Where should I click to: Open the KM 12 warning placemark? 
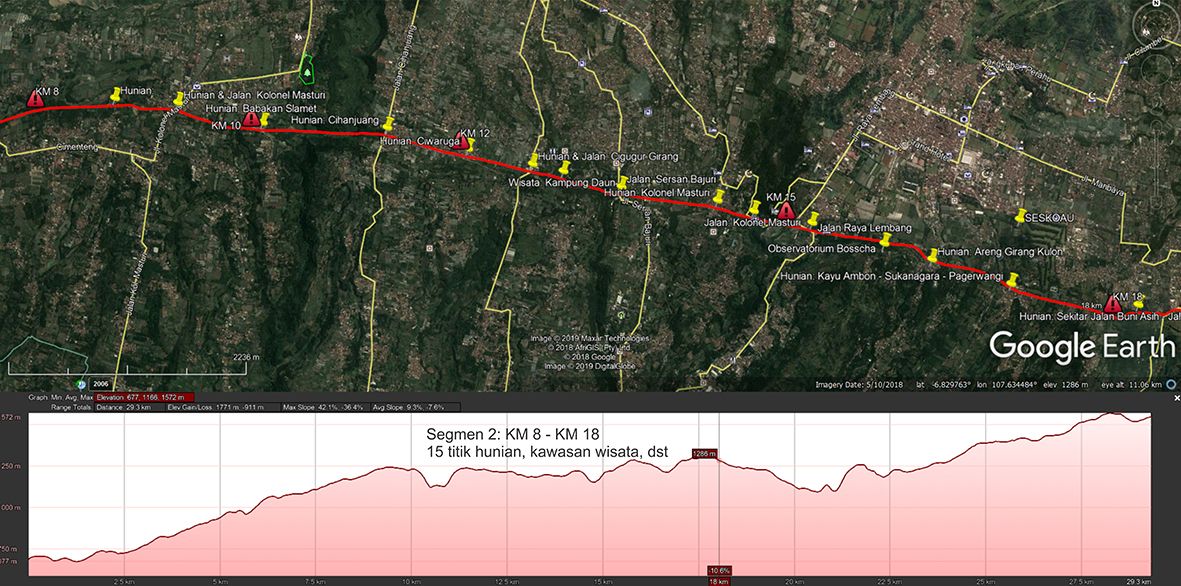[464, 140]
